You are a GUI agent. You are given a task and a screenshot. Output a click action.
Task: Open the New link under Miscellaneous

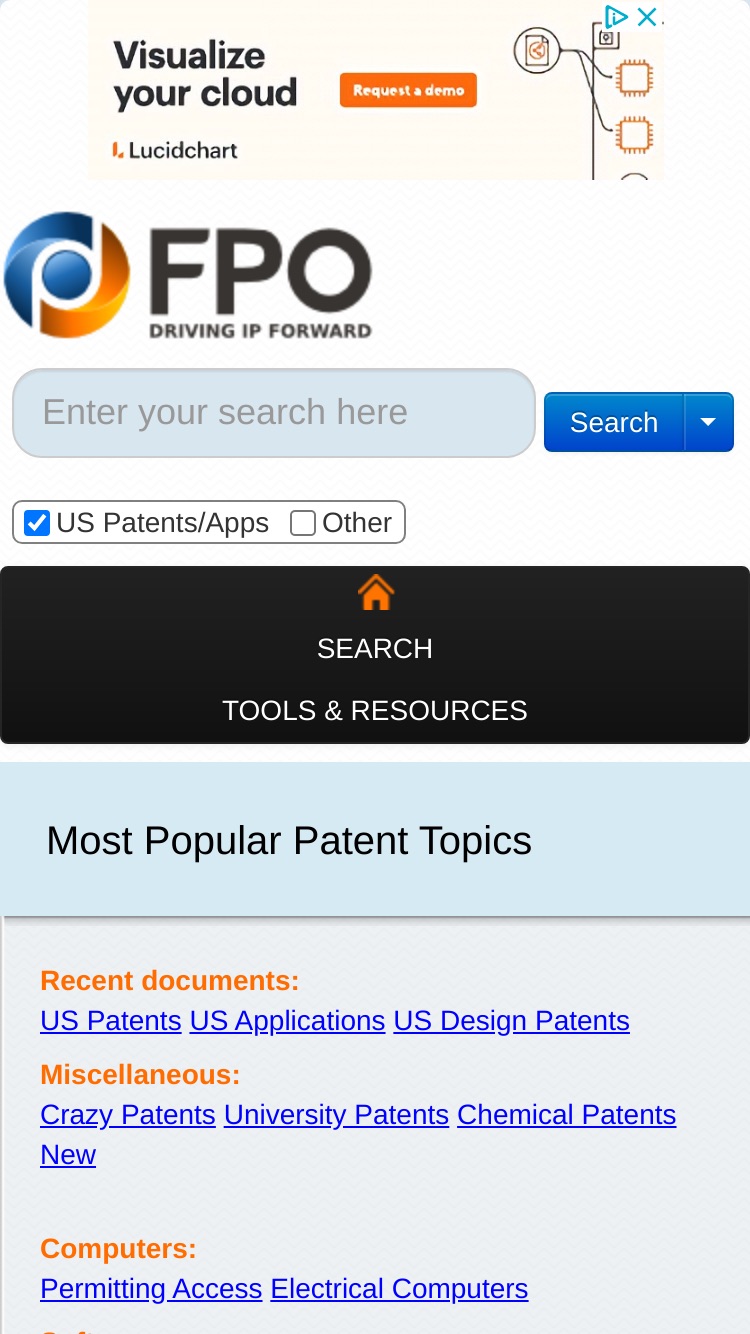coord(68,1155)
